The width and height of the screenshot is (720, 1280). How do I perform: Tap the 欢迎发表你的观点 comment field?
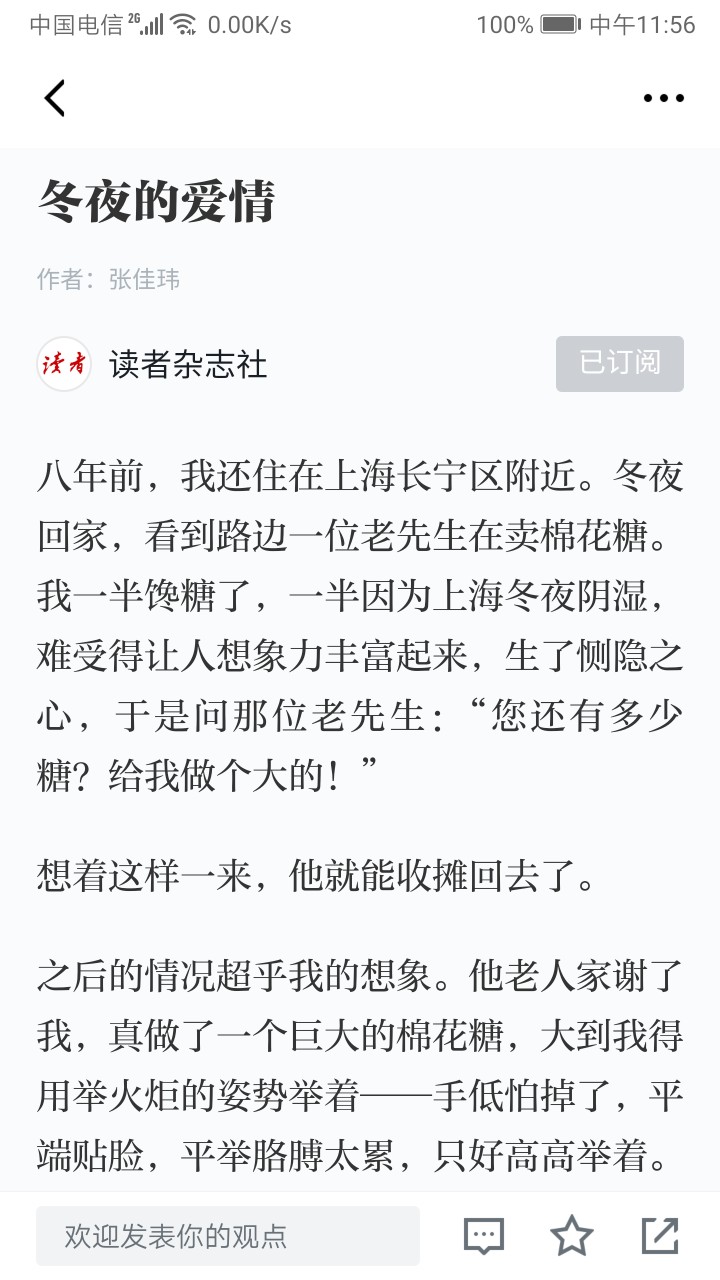pos(228,1236)
